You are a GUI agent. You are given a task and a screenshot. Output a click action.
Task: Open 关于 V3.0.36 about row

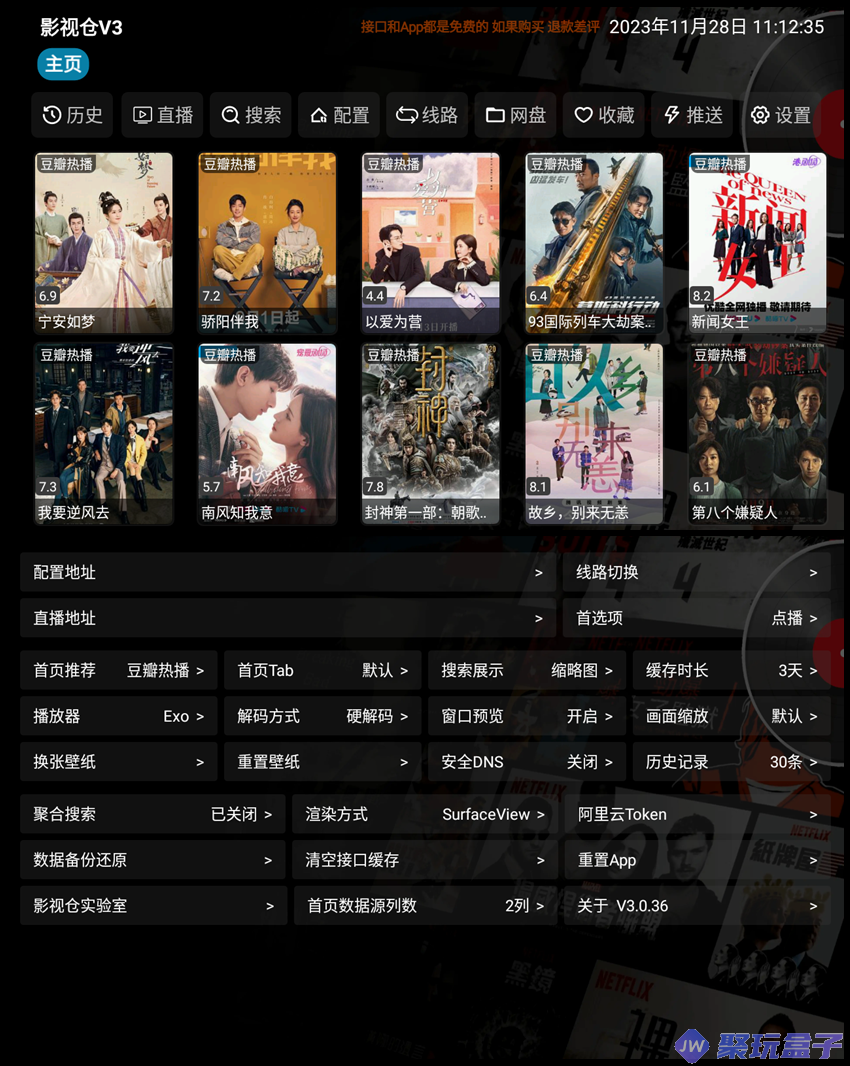(x=697, y=906)
